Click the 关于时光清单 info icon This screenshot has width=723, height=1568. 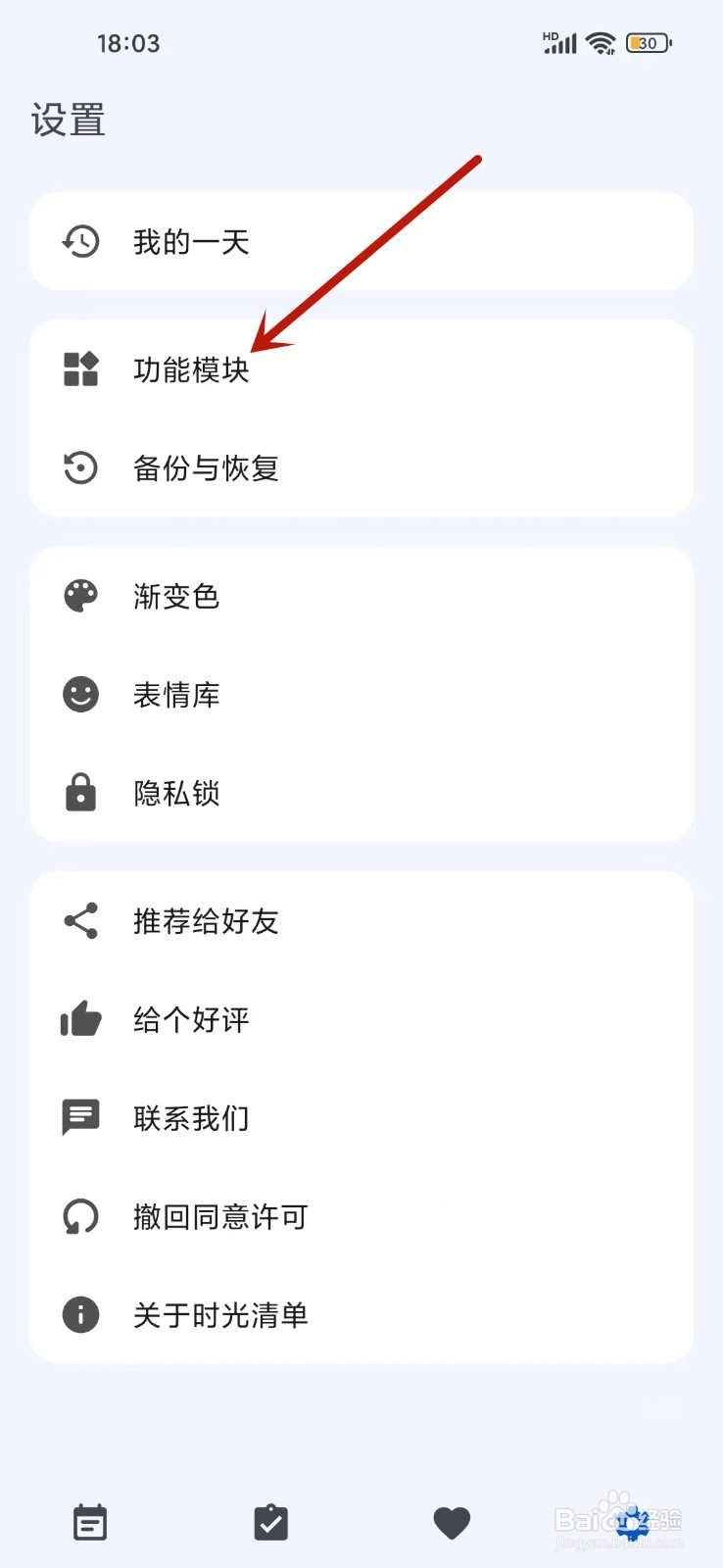[79, 1315]
